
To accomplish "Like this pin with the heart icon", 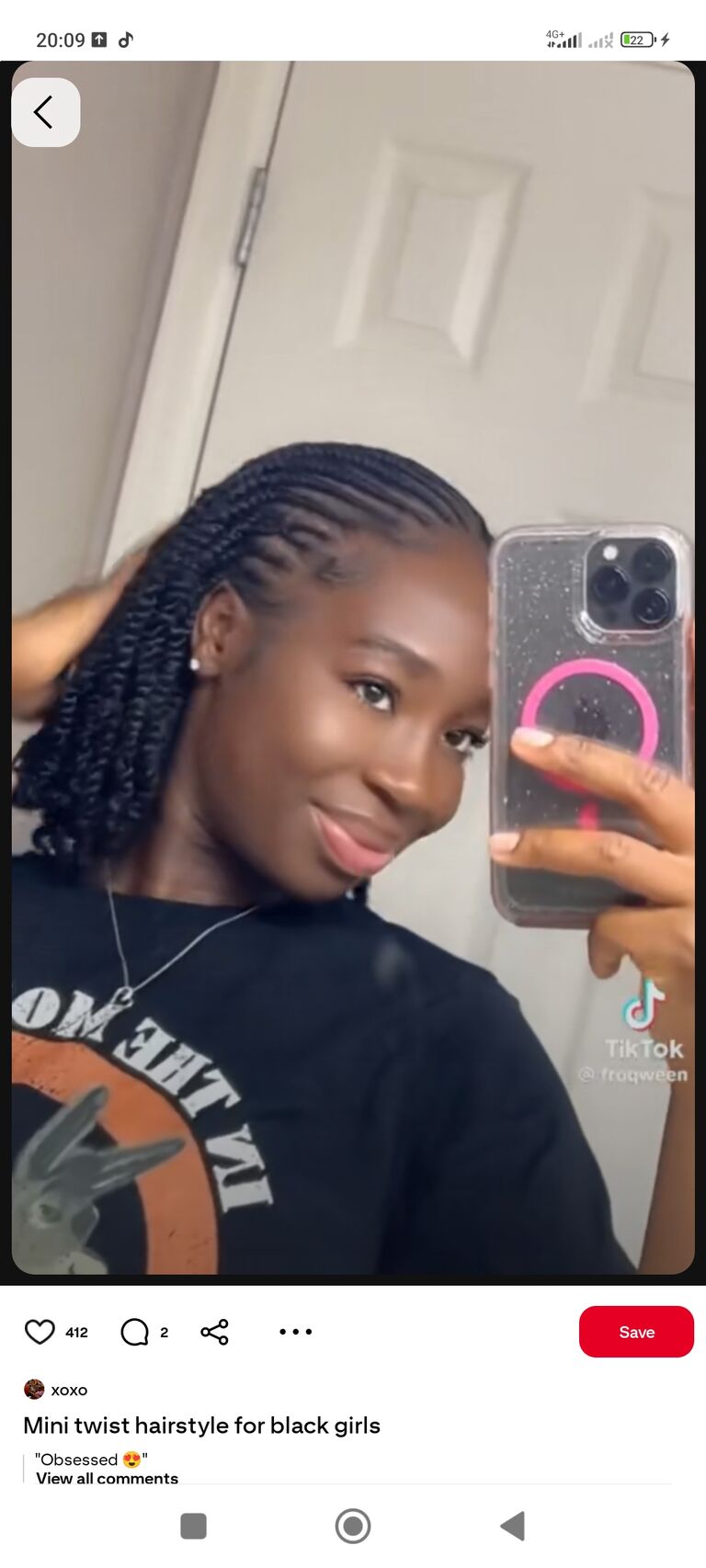I will click(40, 1332).
